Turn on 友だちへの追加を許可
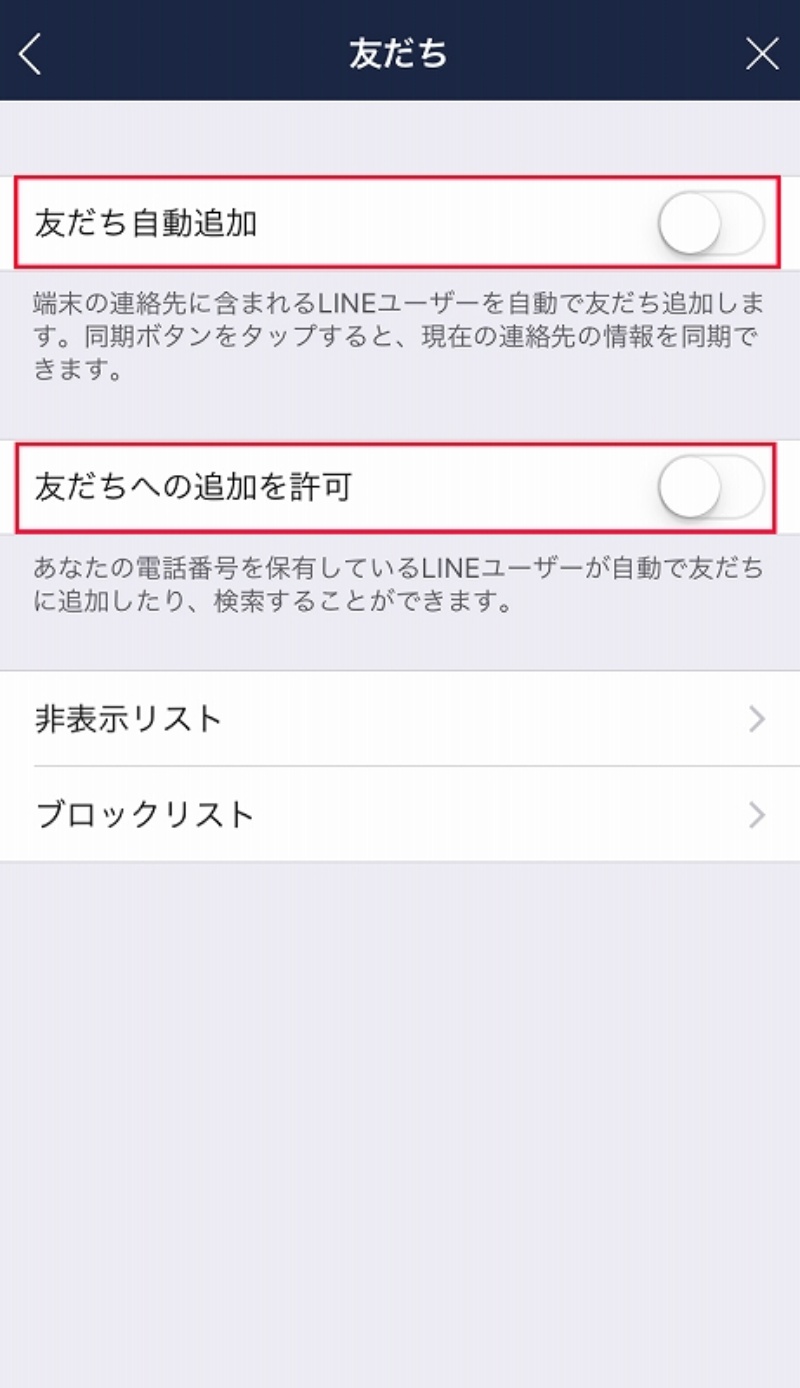Image resolution: width=800 pixels, height=1388 pixels. (x=710, y=489)
